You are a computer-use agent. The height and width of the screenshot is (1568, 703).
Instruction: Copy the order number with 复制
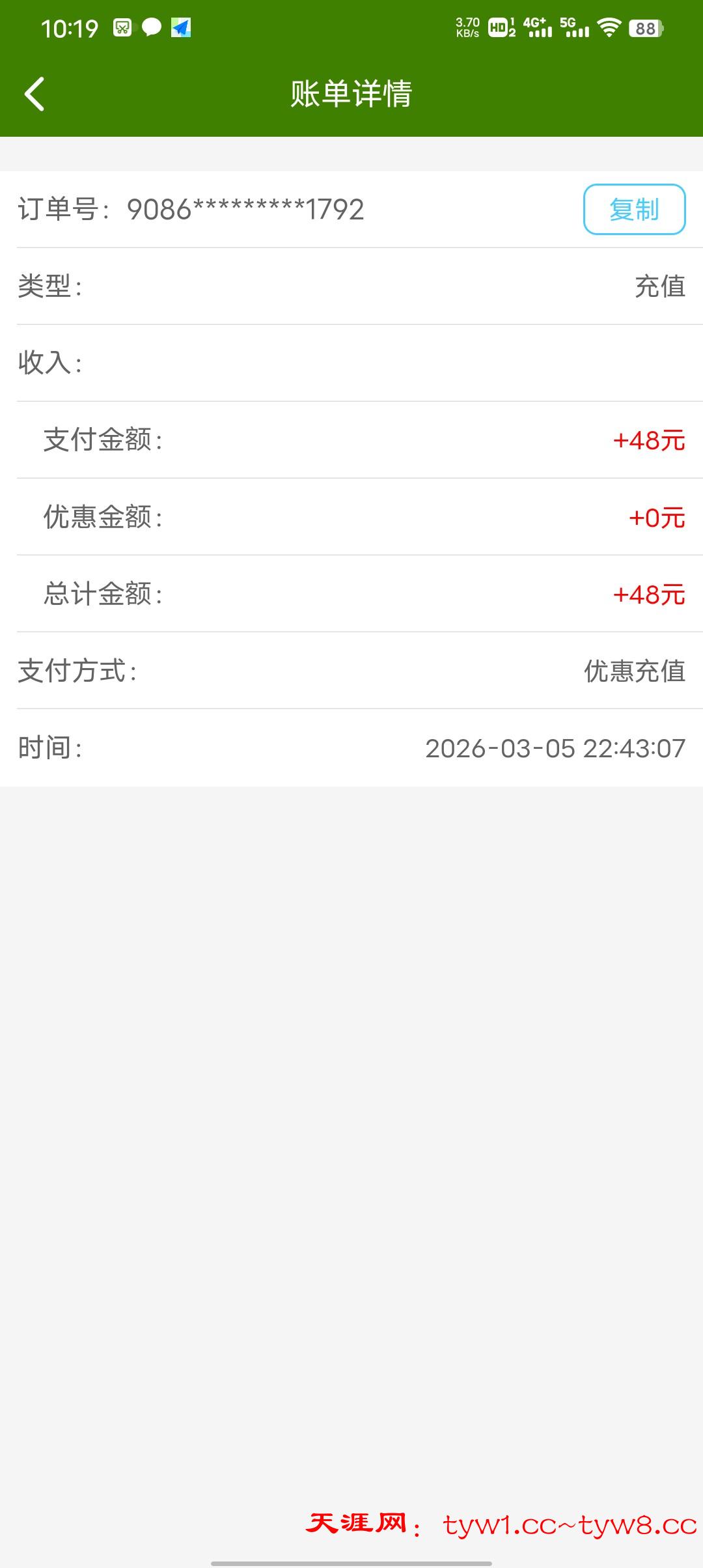point(634,210)
